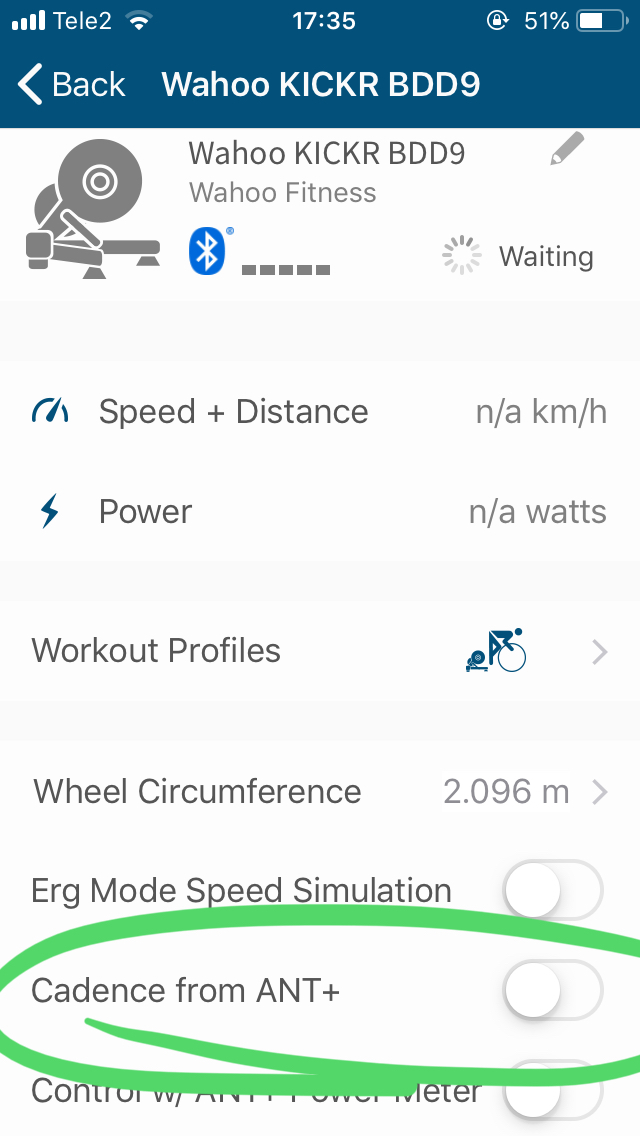This screenshot has height=1136, width=640.
Task: Go back to the previous screen
Action: coord(72,85)
